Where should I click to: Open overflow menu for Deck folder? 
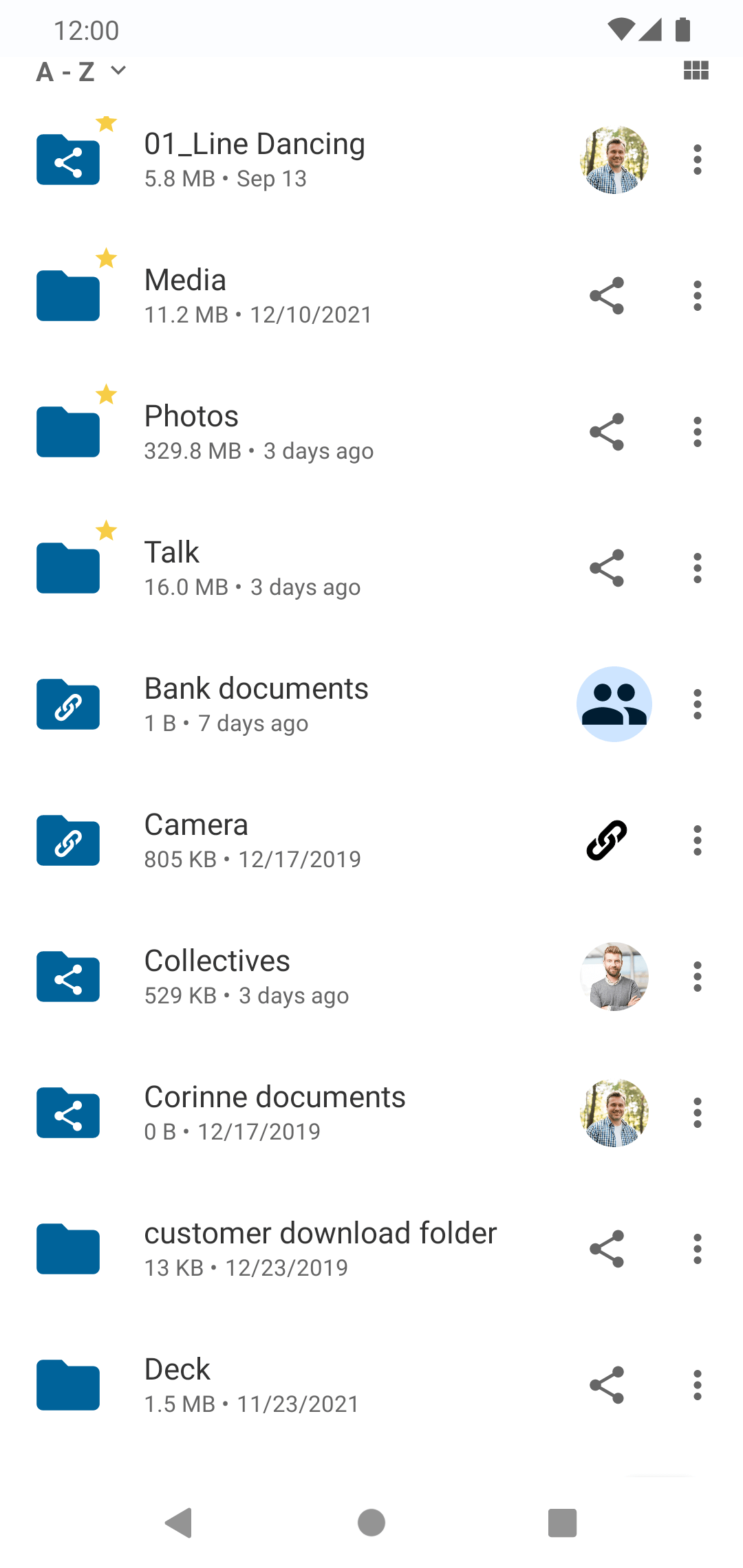pyautogui.click(x=698, y=1385)
